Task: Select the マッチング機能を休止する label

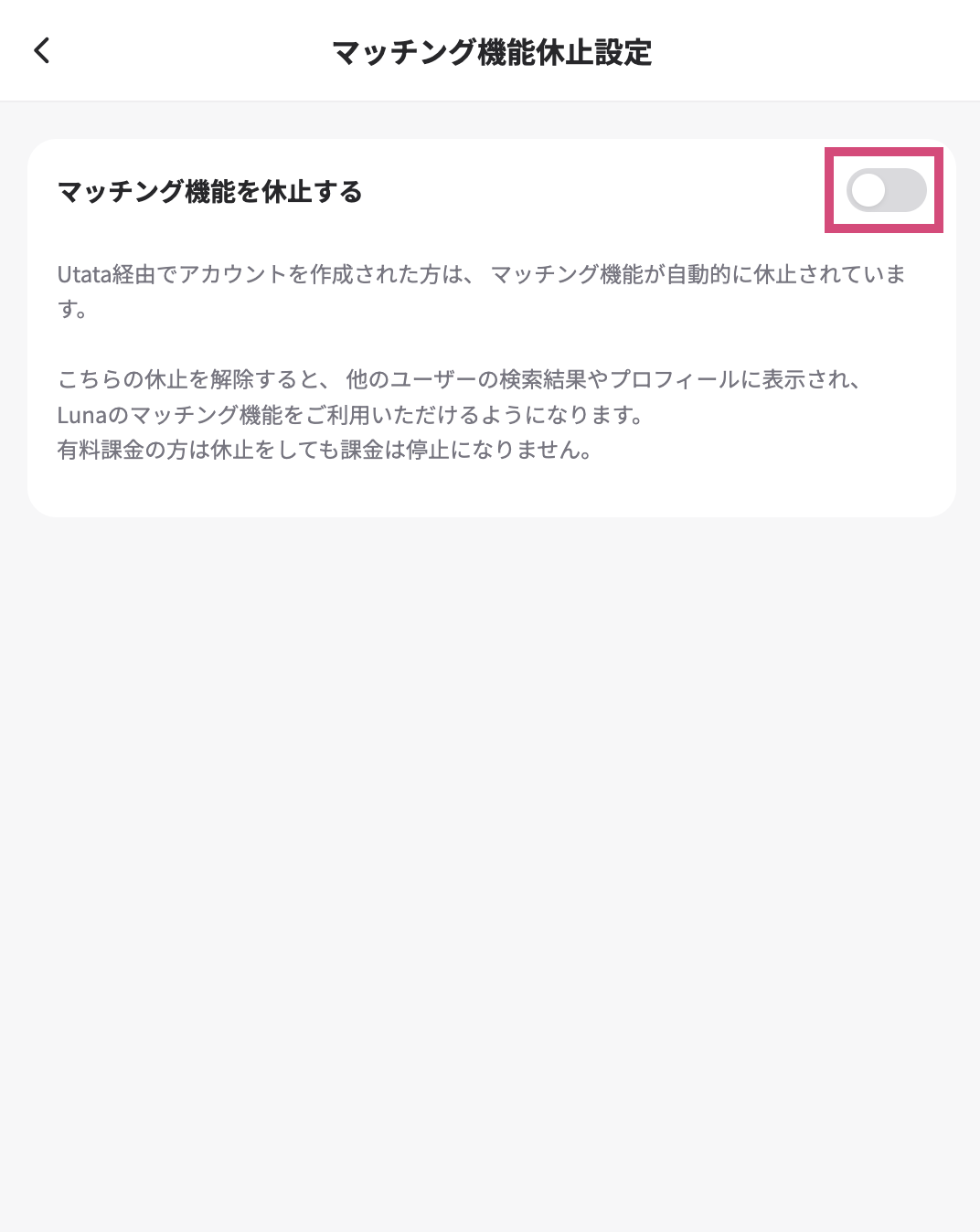Action: [210, 192]
